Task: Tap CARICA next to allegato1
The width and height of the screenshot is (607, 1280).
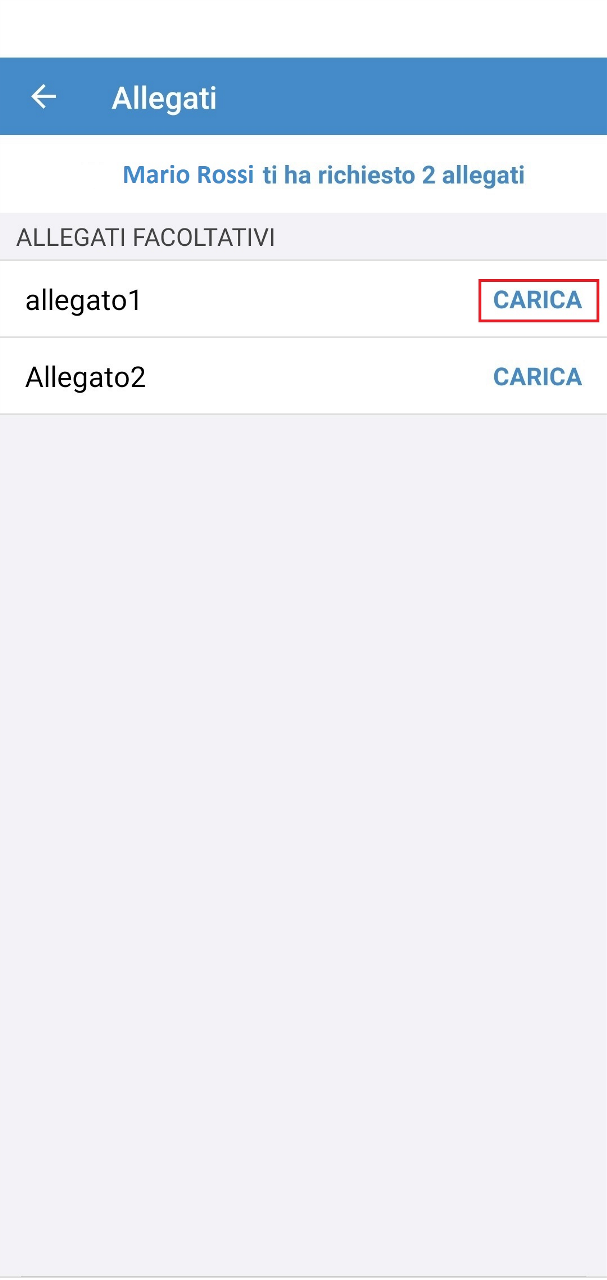Action: 537,300
